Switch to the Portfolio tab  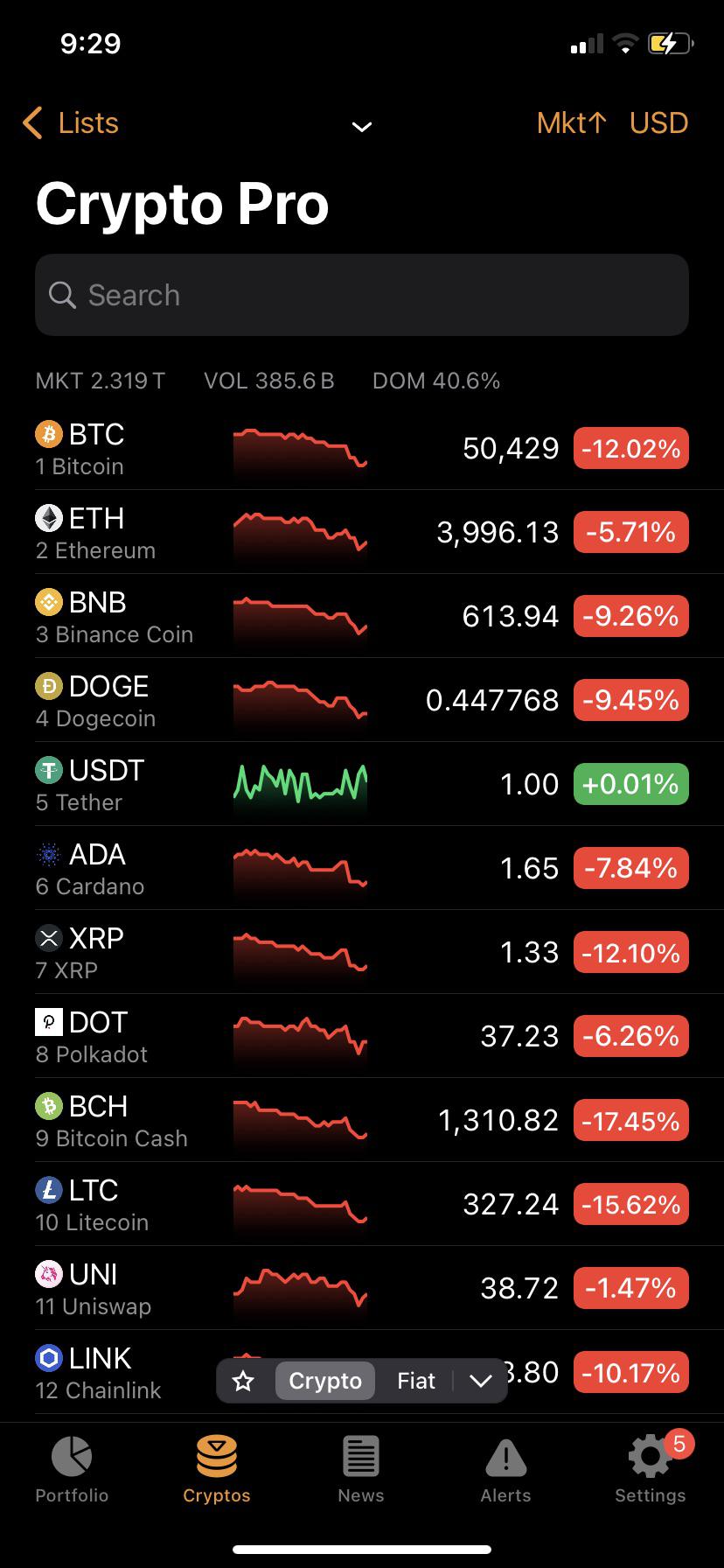[72, 1469]
